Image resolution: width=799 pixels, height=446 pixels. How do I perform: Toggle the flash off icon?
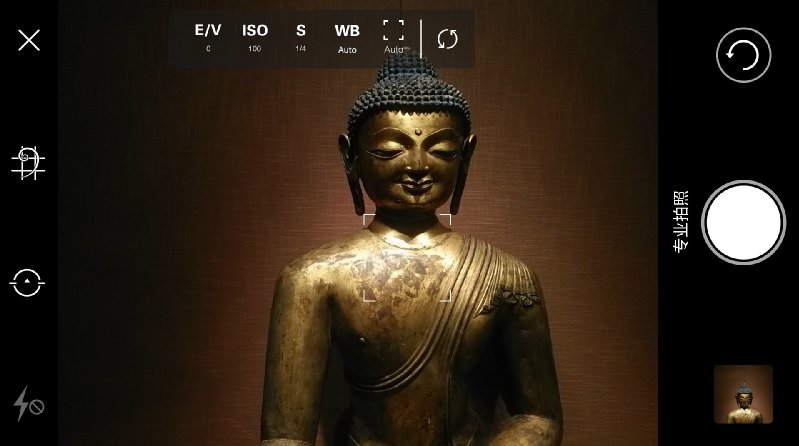27,403
